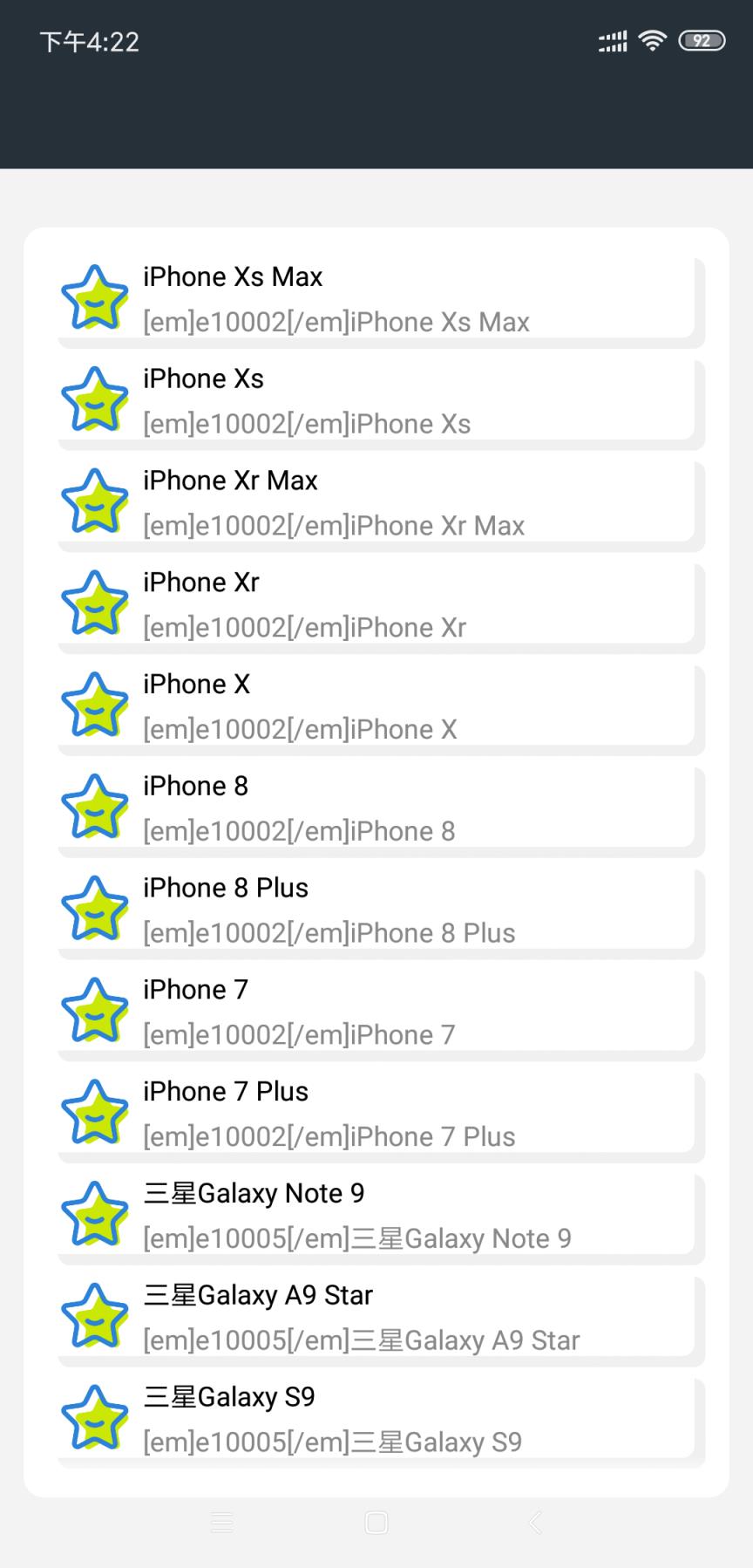Select the iPhone 7 row
This screenshot has width=753, height=1568.
[x=376, y=1012]
